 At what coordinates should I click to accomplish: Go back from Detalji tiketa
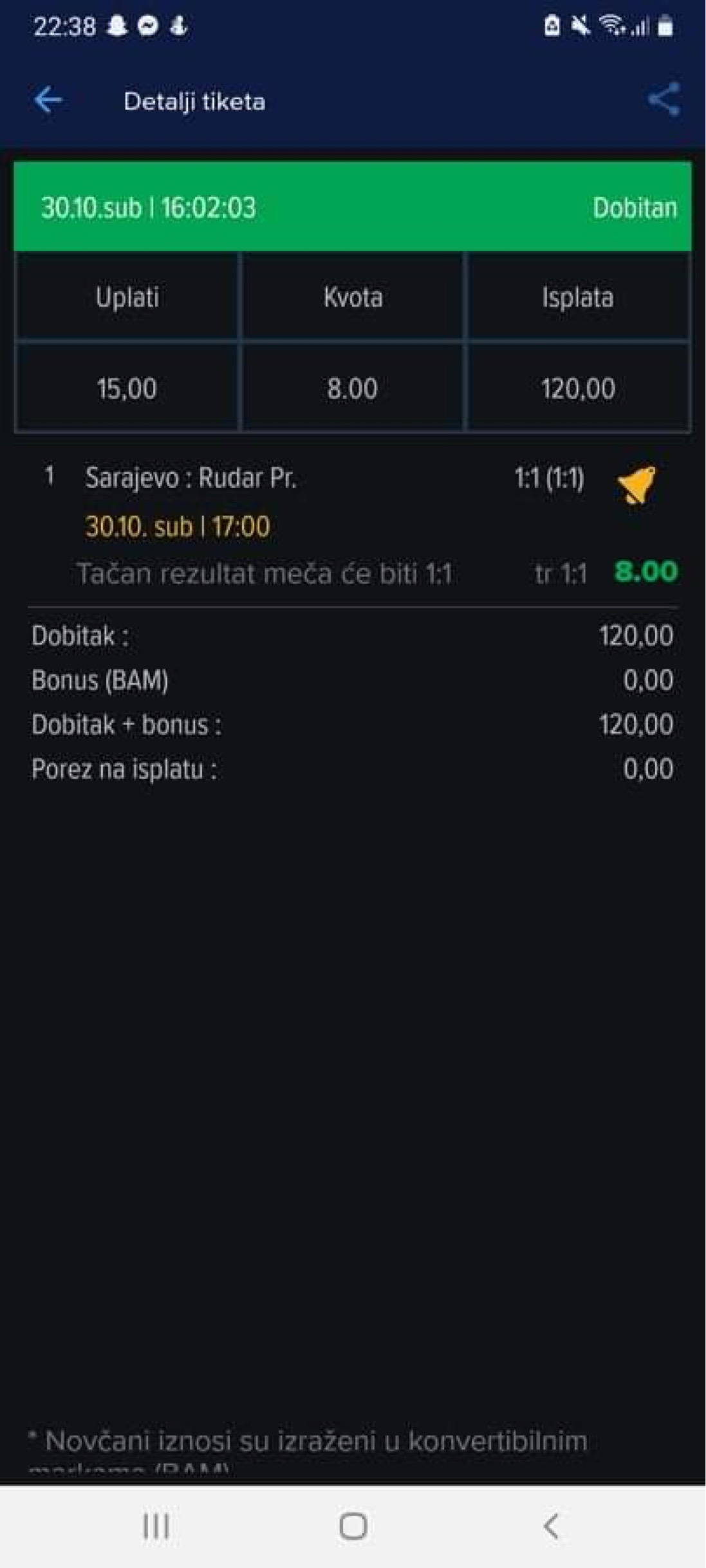click(48, 100)
